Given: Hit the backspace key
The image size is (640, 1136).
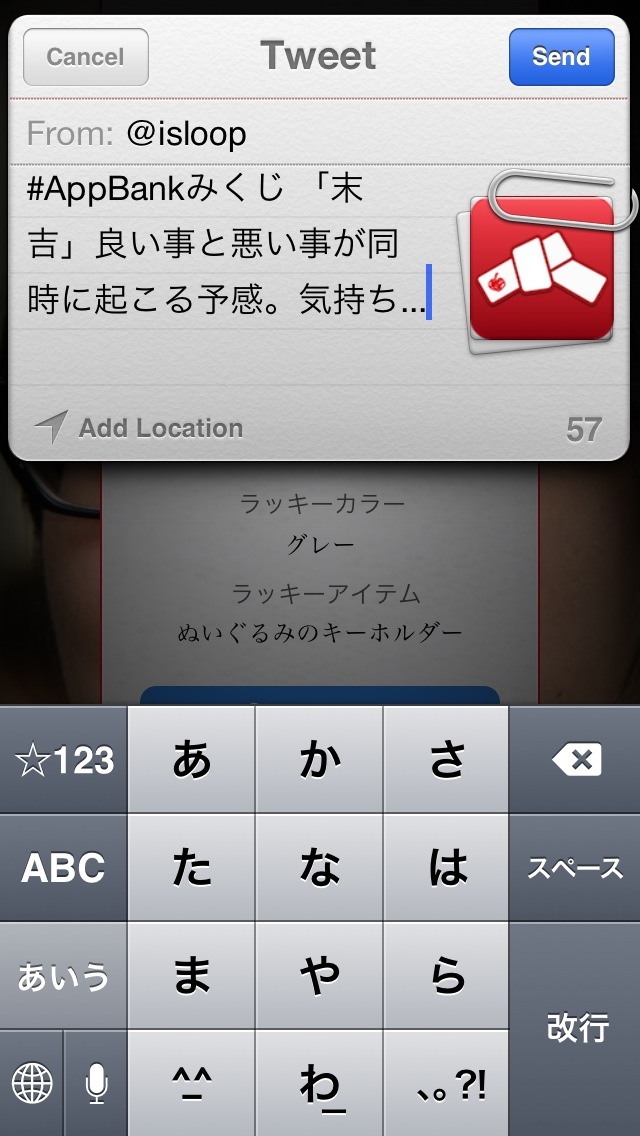Looking at the screenshot, I should pos(575,760).
